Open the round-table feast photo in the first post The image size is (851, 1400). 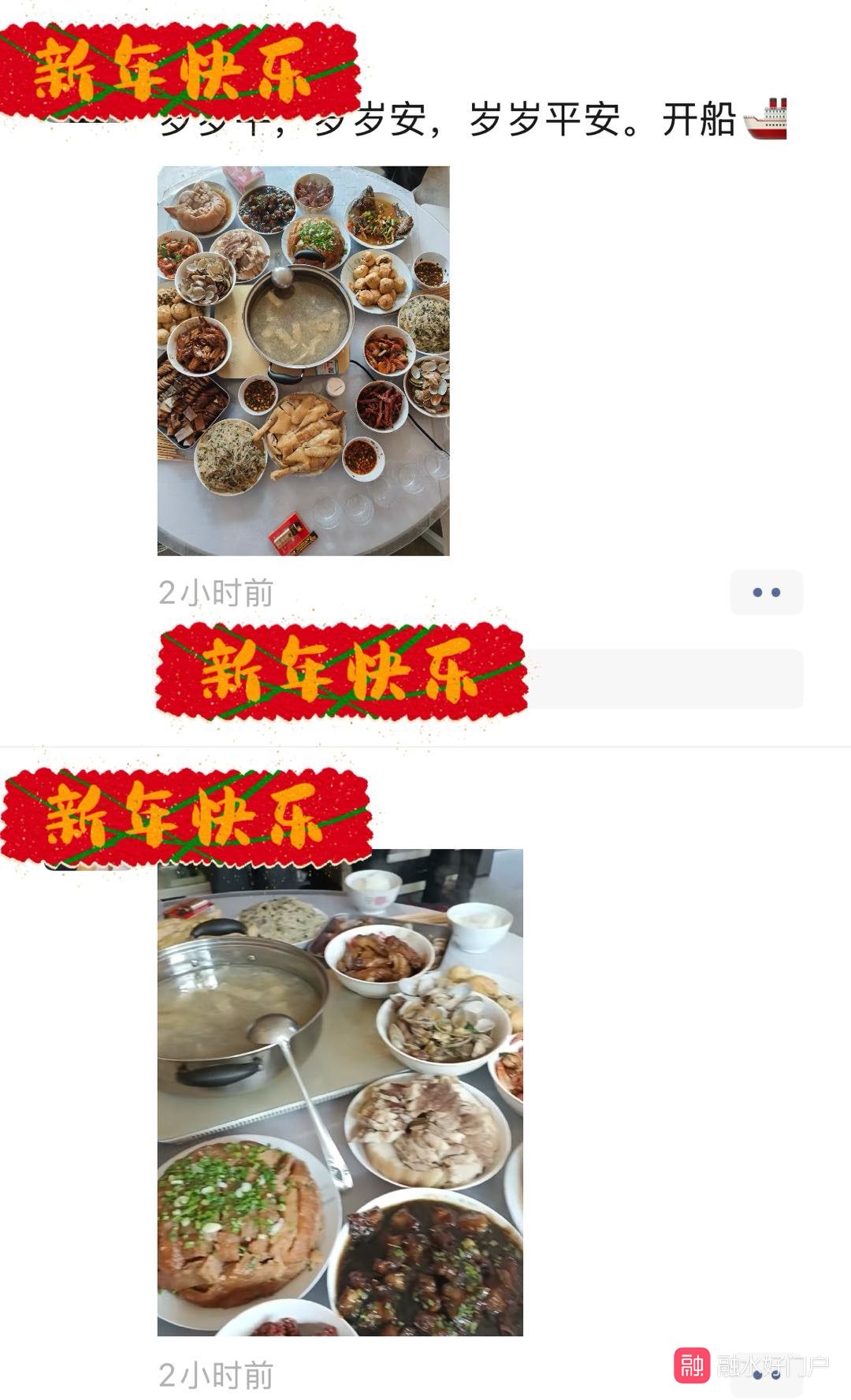click(x=303, y=360)
